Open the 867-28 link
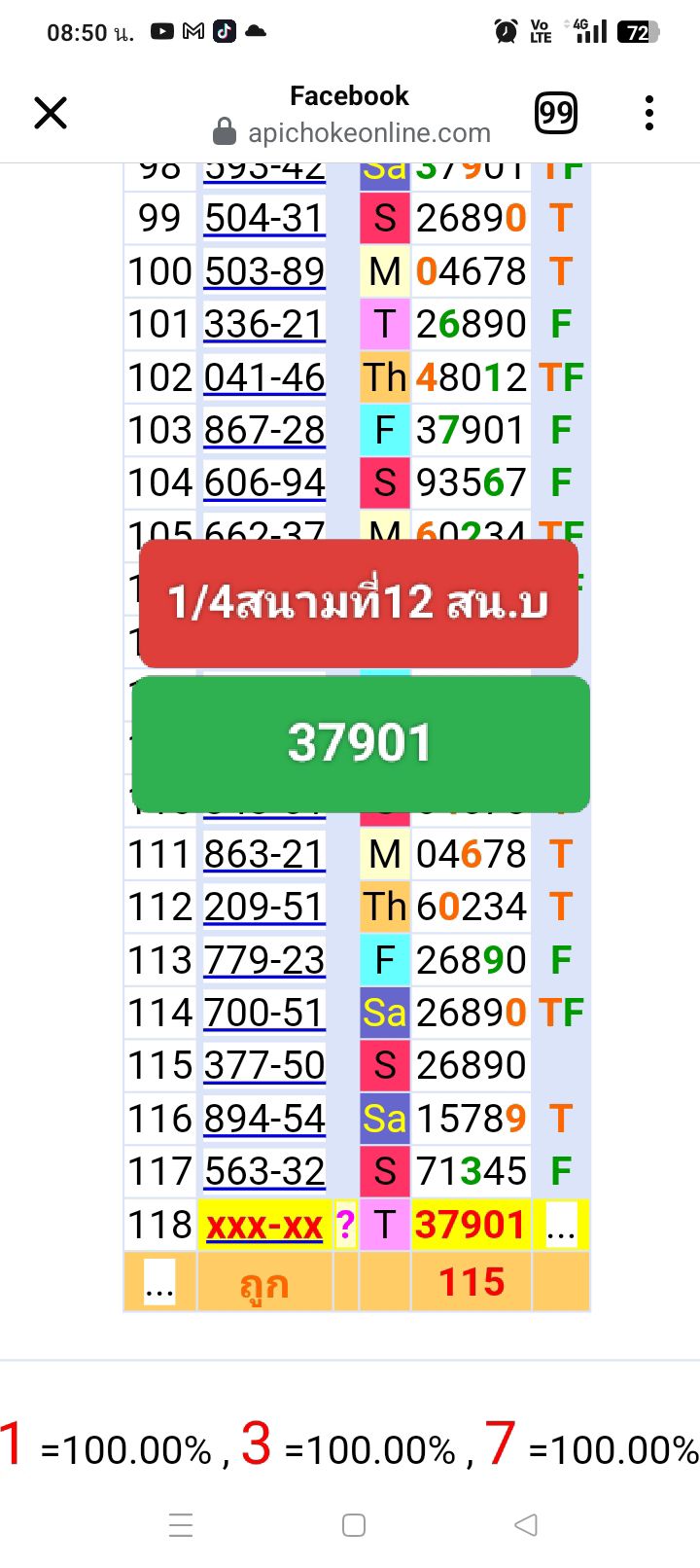 coord(264,430)
